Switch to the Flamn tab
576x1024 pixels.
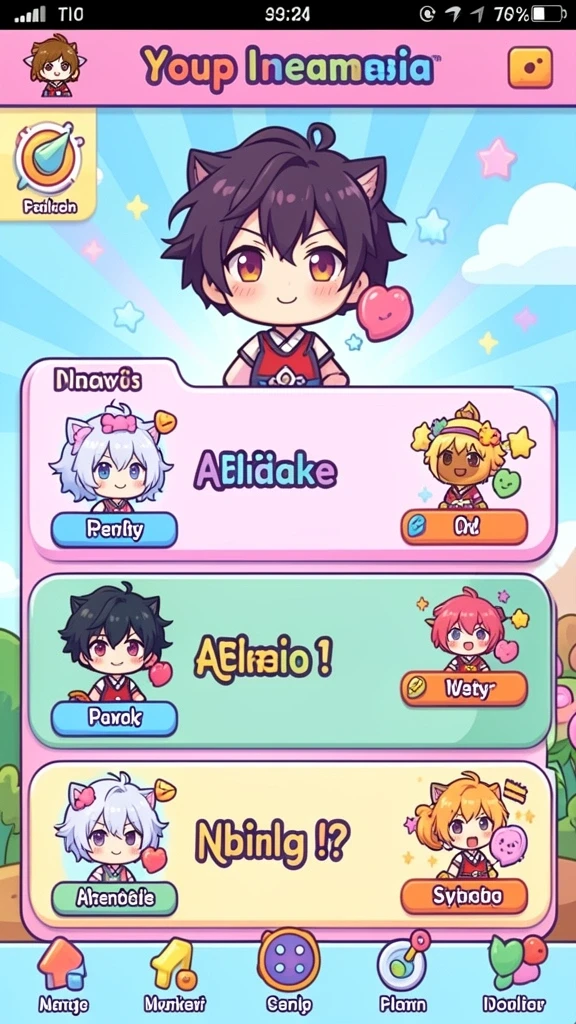coord(403,975)
